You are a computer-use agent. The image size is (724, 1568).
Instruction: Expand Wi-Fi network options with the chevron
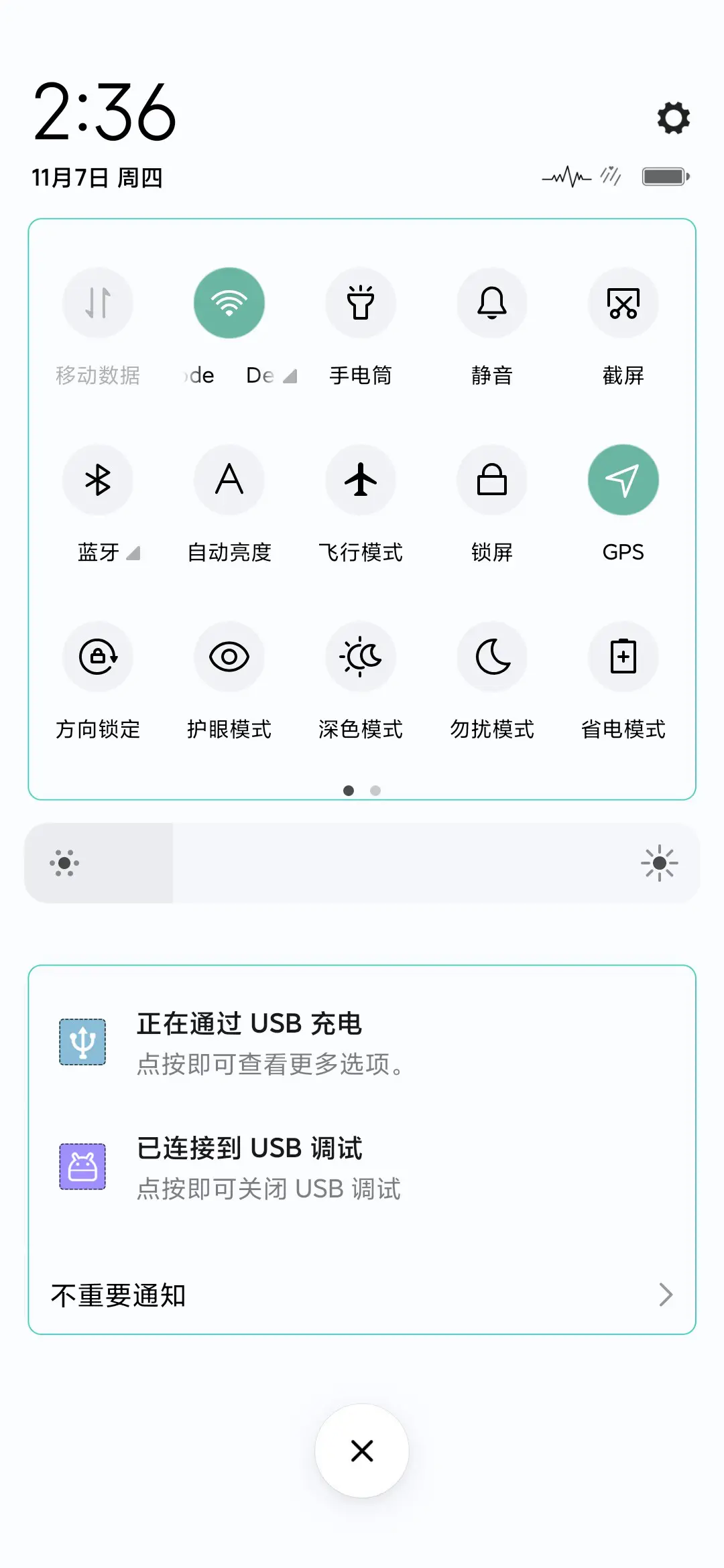pyautogui.click(x=288, y=375)
